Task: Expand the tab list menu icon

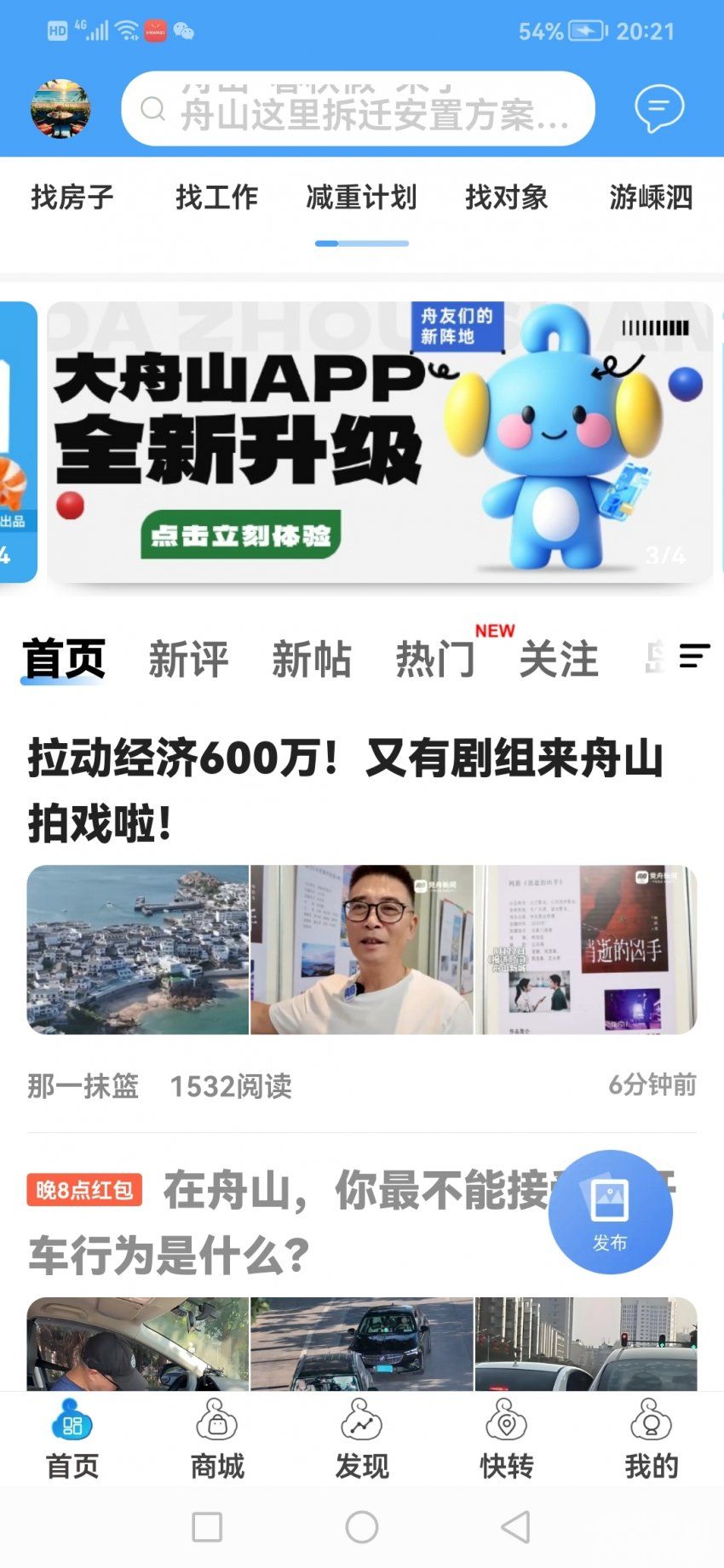Action: tap(694, 656)
